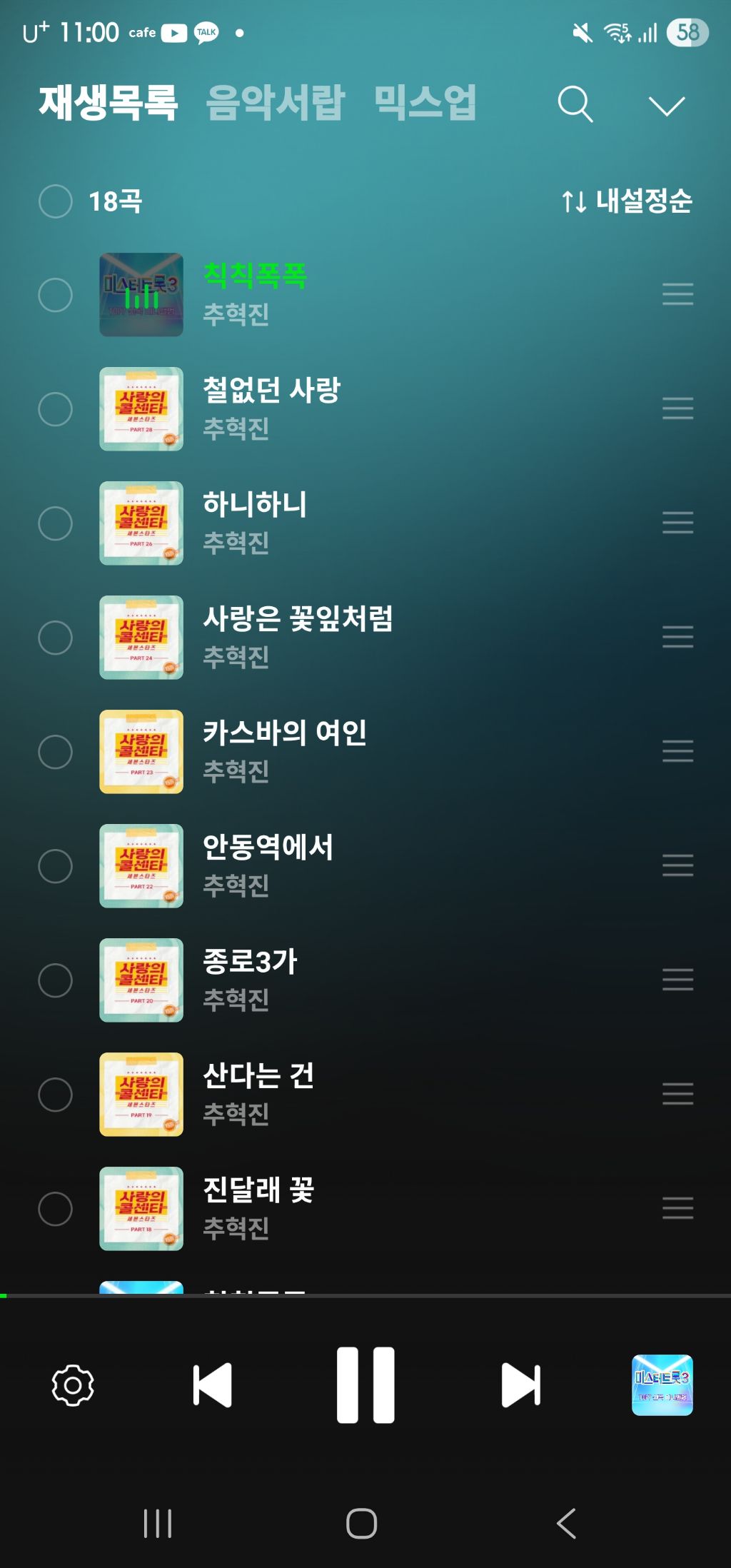This screenshot has height=1568, width=731.
Task: Go back using system navigation
Action: (567, 1523)
